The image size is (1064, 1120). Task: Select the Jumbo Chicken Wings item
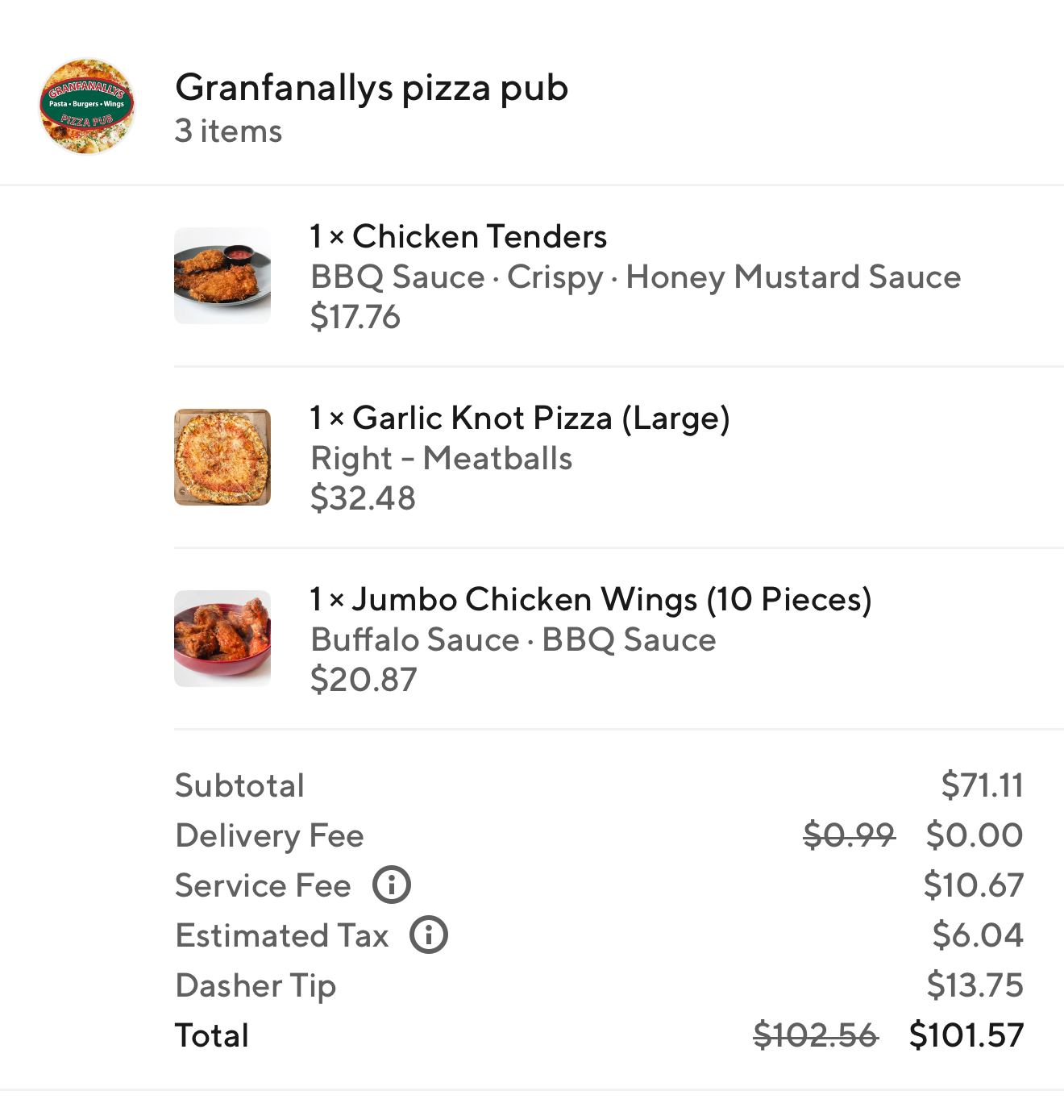pyautogui.click(x=591, y=600)
